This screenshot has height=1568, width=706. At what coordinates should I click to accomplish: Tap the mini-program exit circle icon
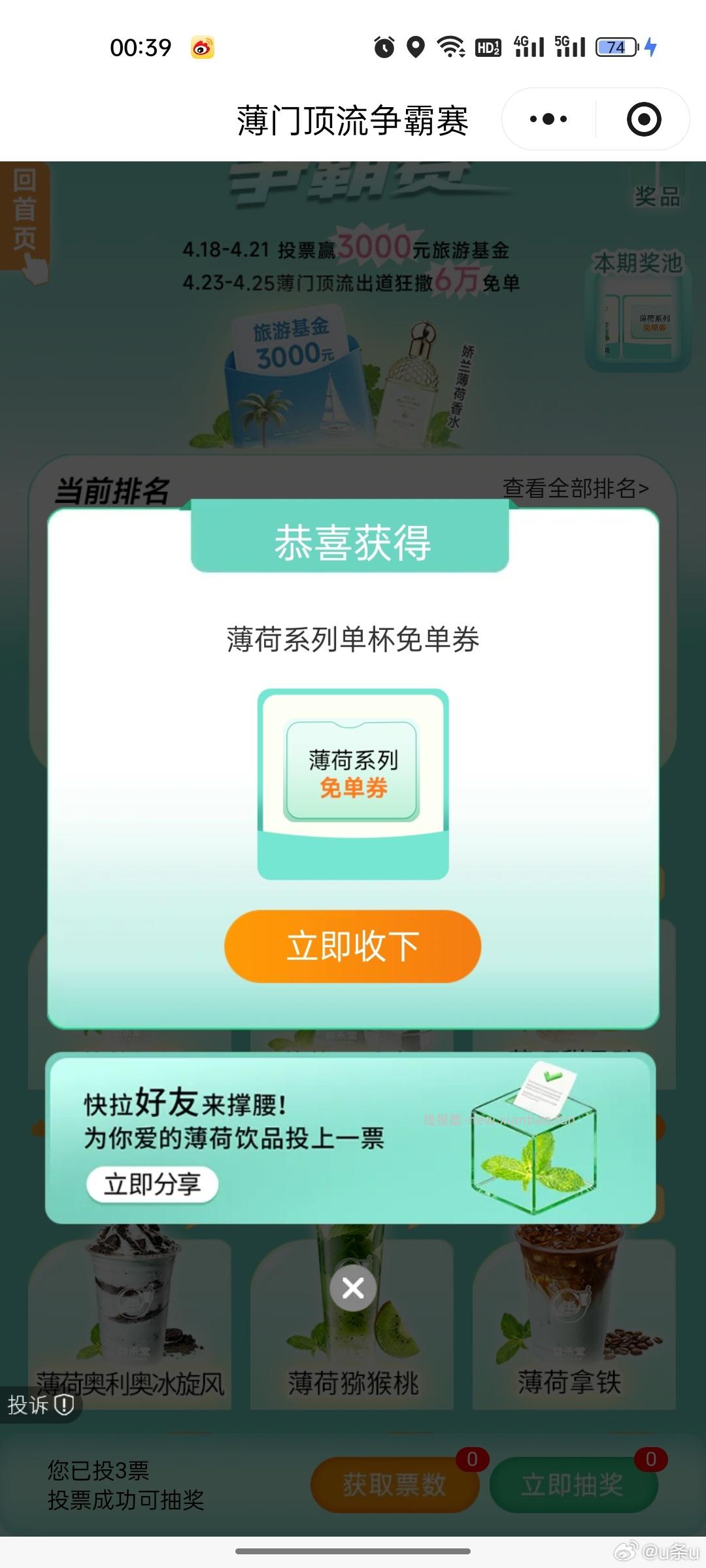coord(643,118)
